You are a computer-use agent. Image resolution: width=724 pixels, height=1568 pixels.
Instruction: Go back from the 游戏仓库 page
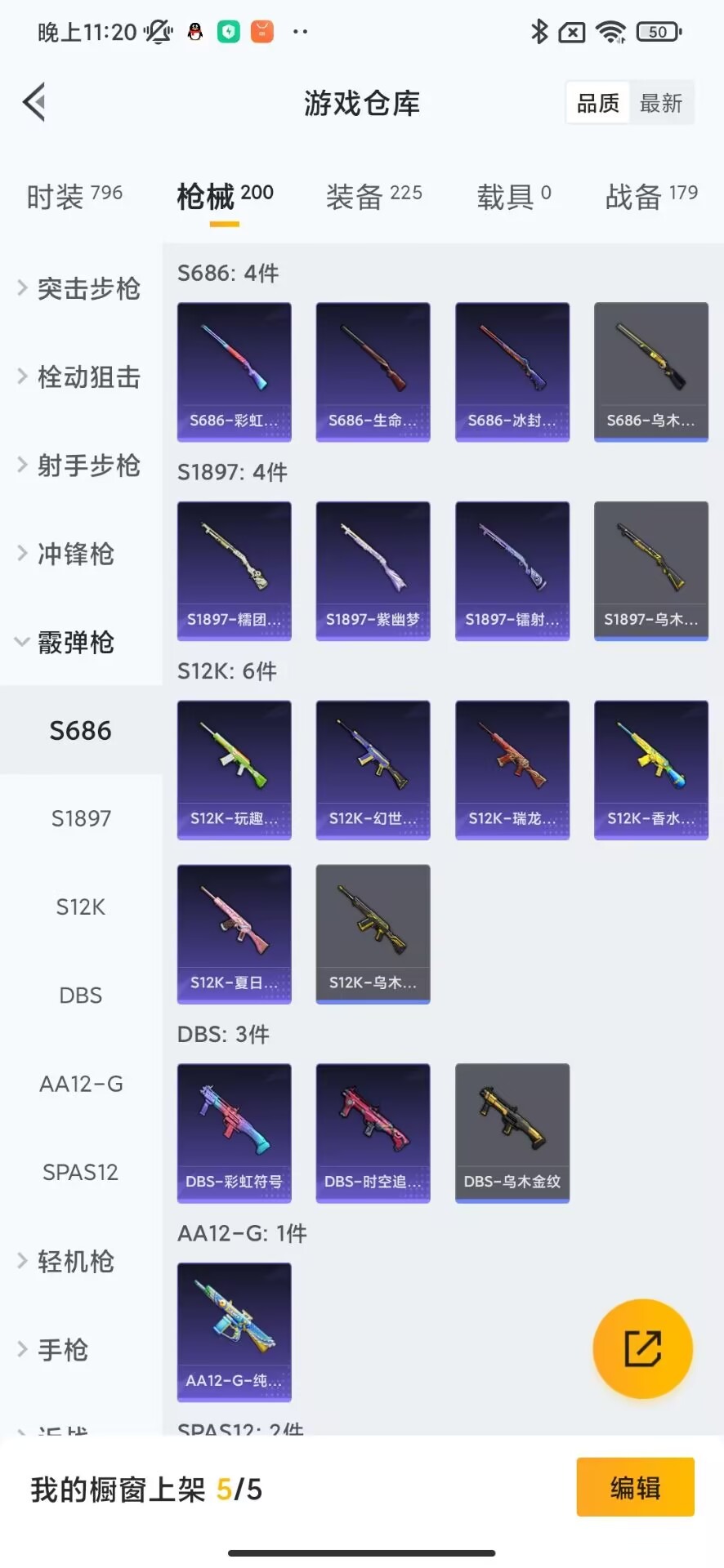pos(34,103)
